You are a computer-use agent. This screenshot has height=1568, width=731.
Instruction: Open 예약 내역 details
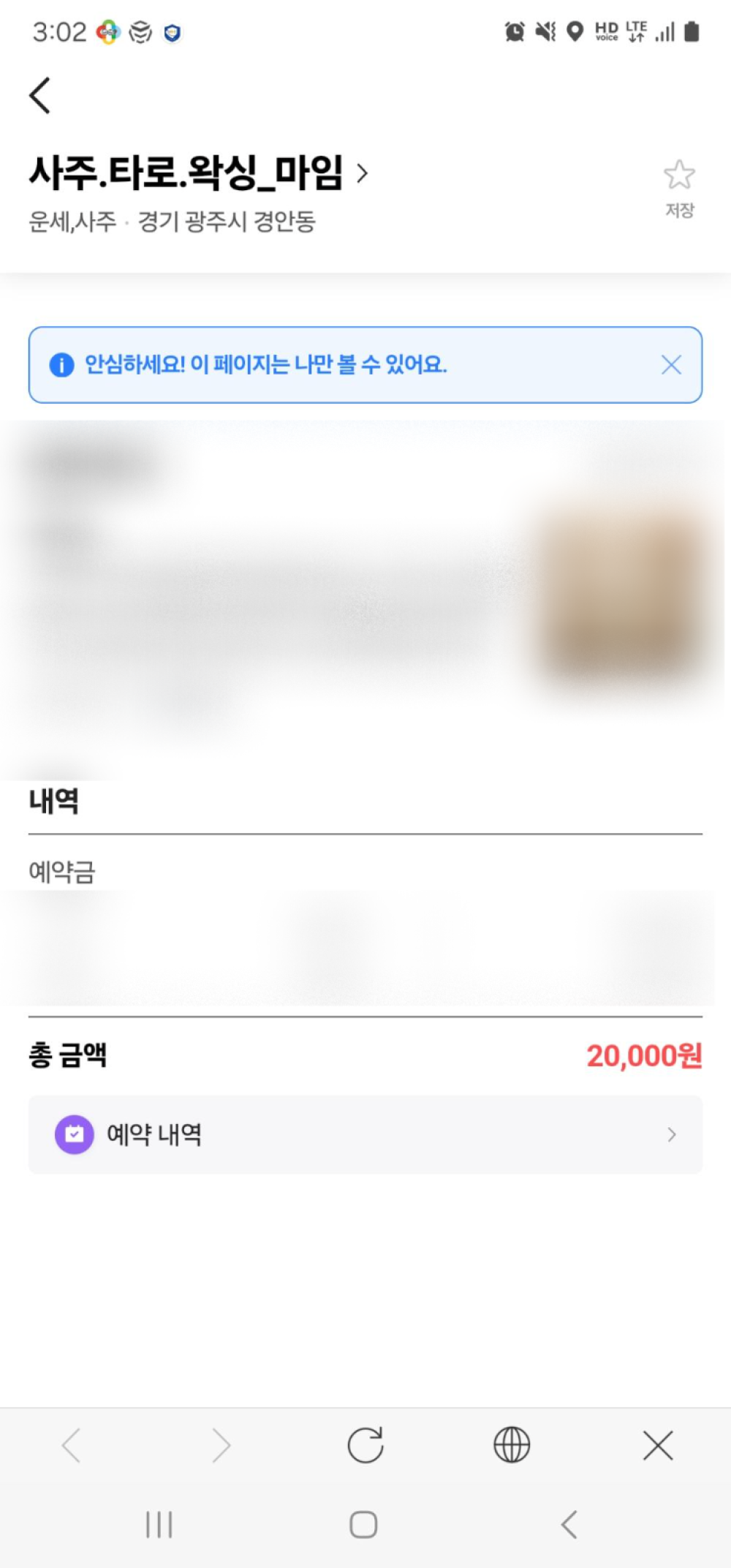[365, 1134]
